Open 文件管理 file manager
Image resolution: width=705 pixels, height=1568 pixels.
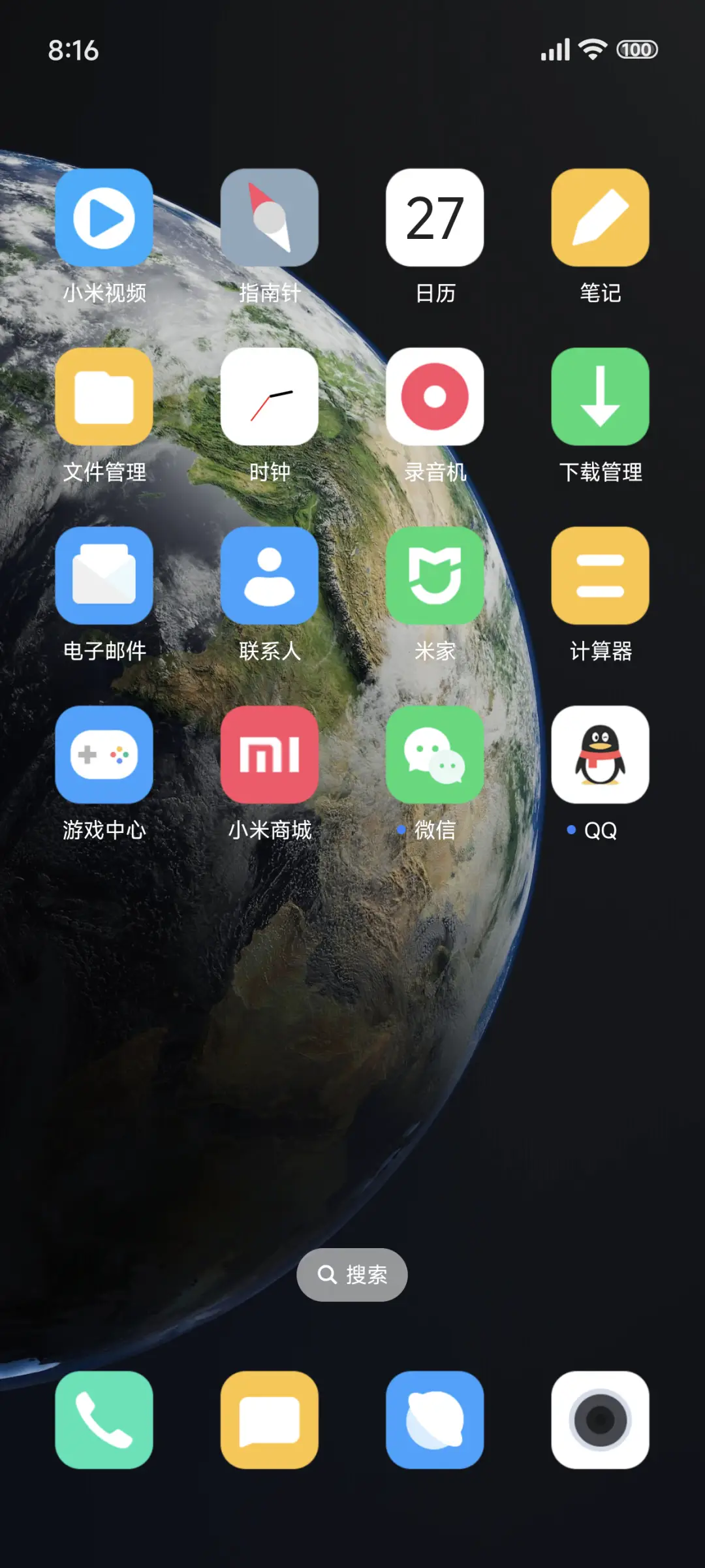[x=104, y=397]
